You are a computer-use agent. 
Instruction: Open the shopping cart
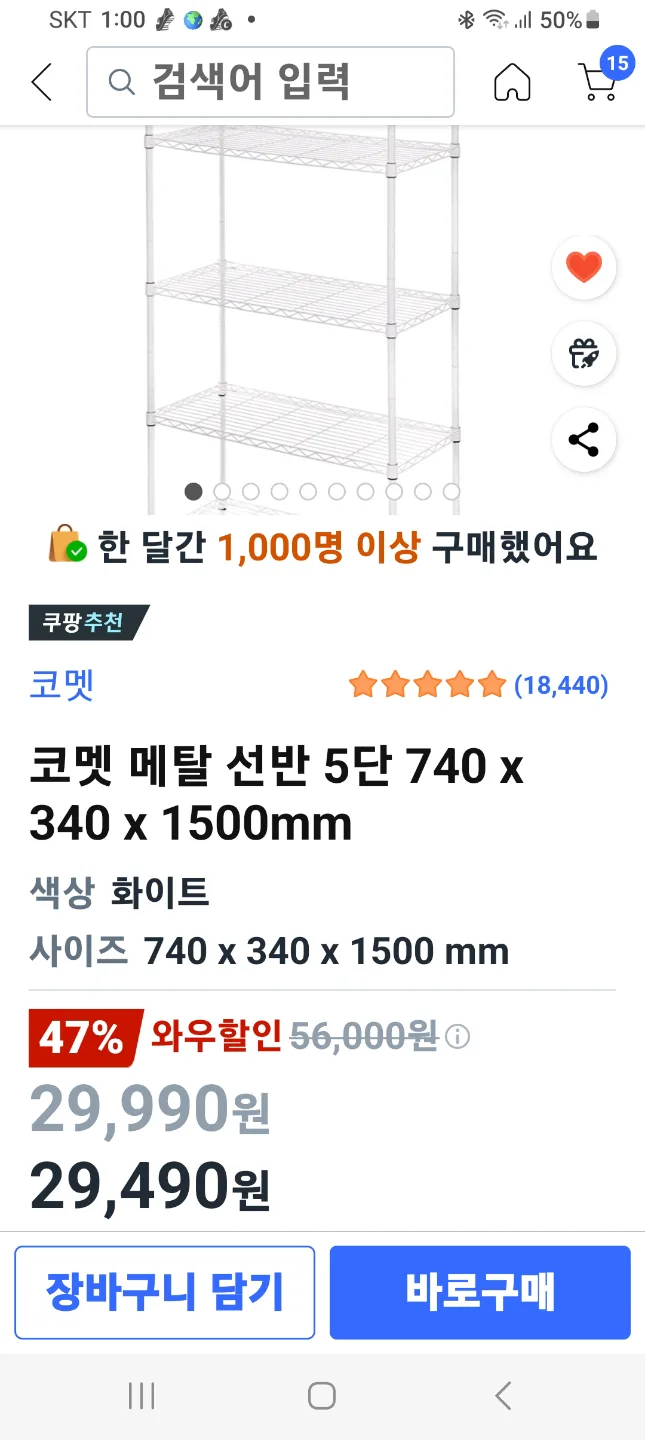(599, 80)
